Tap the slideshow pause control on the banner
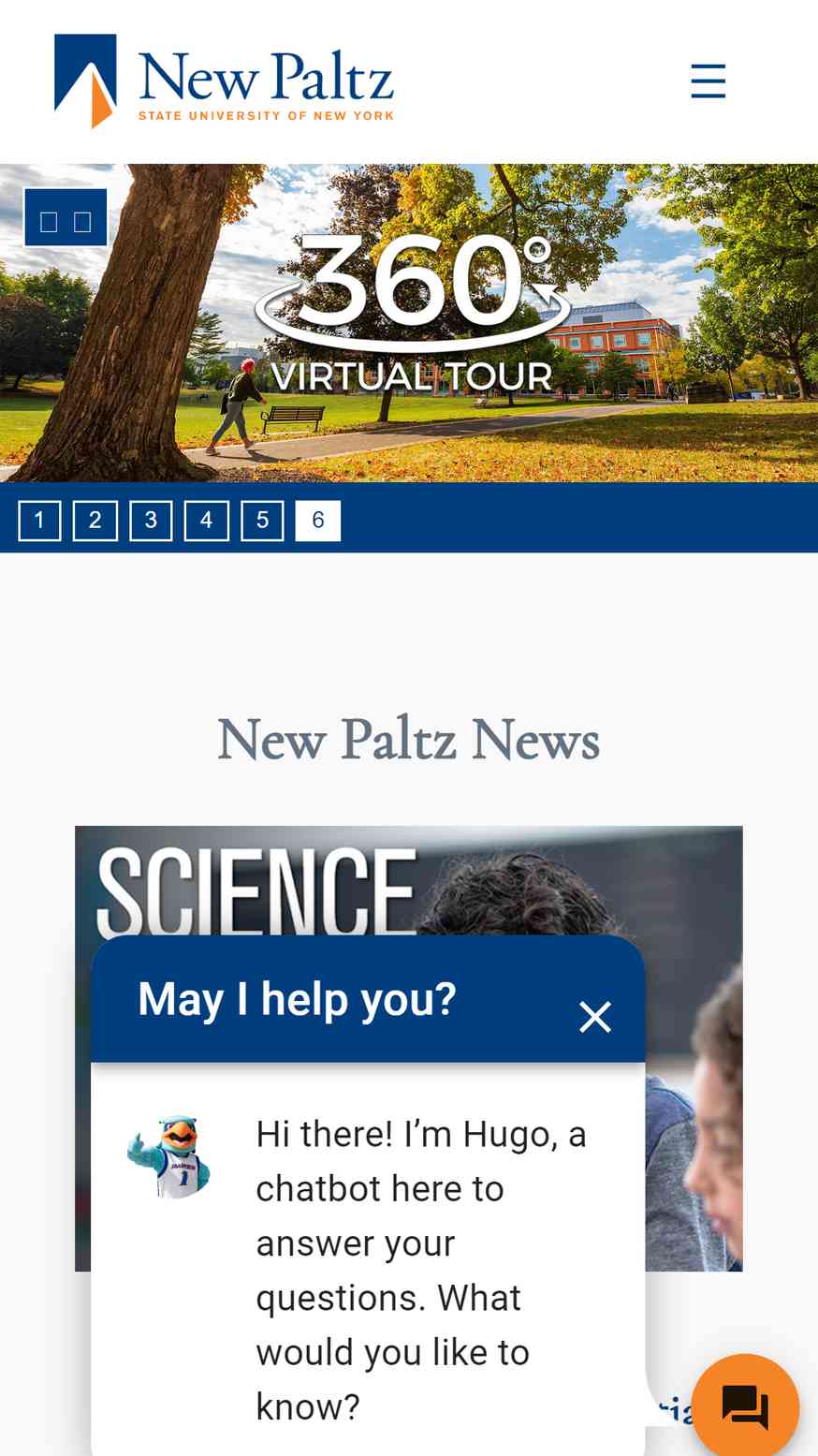818x1456 pixels. [66, 217]
